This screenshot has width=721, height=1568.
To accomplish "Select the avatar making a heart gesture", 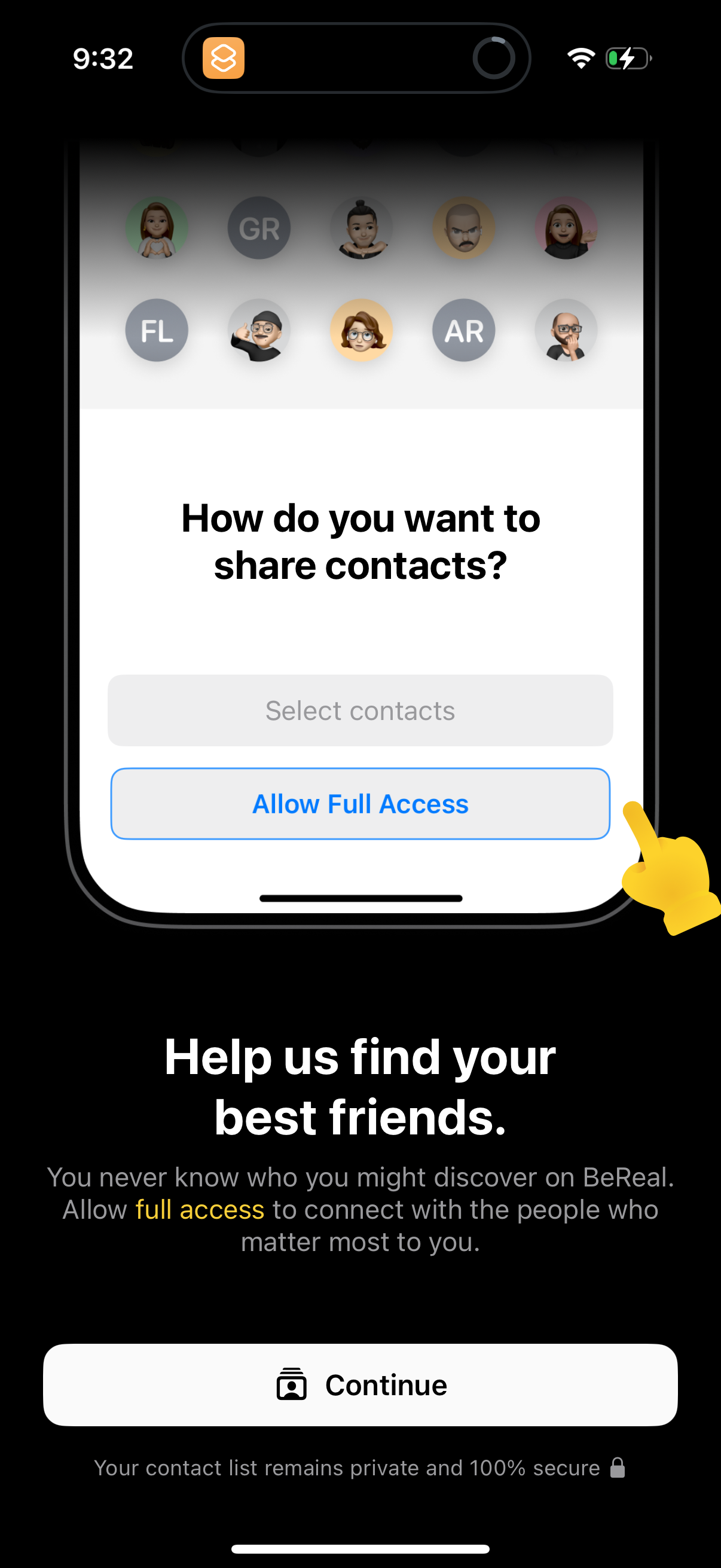I will click(157, 228).
